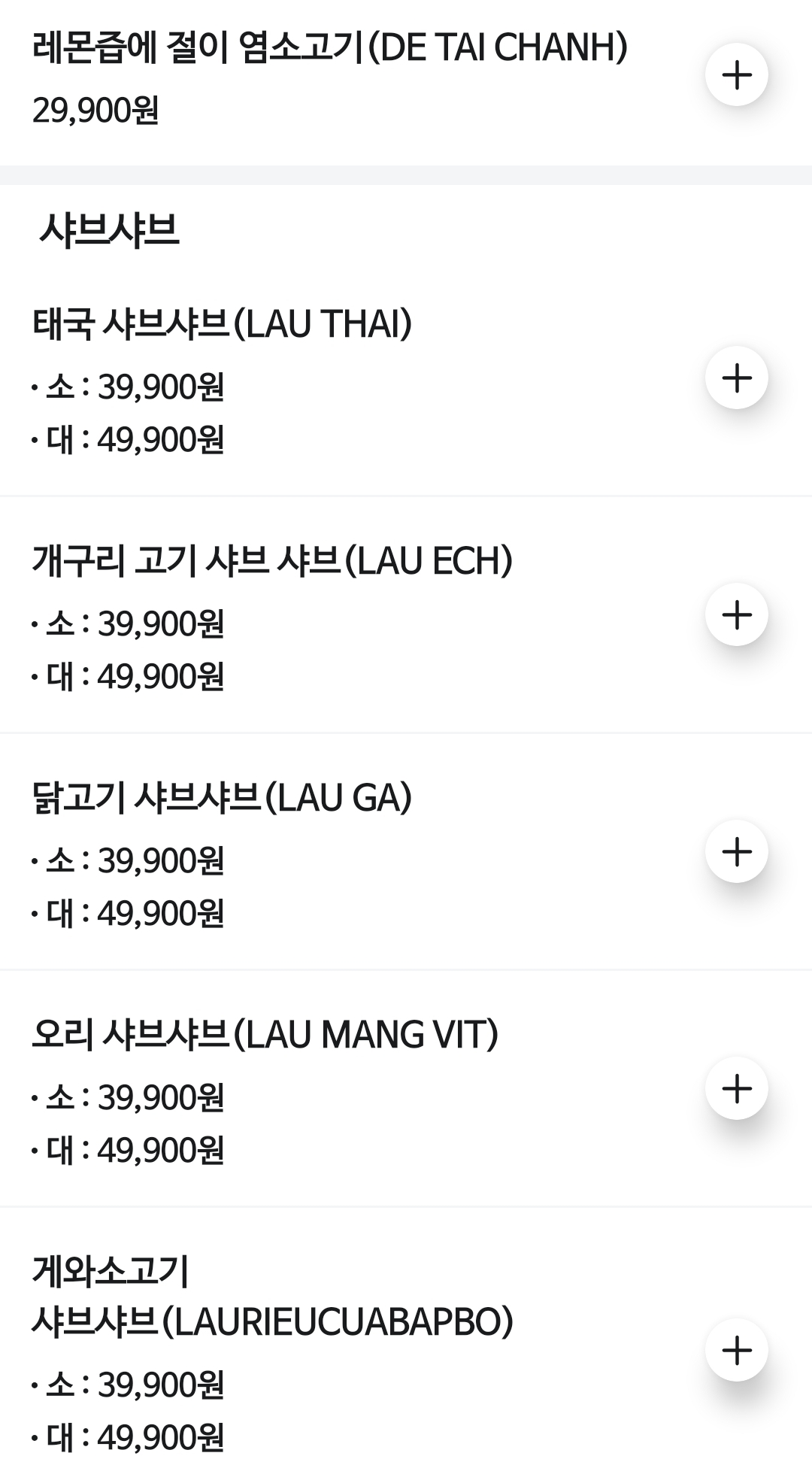Add 태국 샤브샤브 (LAU THAI) with plus button
This screenshot has width=812, height=1462.
736,378
